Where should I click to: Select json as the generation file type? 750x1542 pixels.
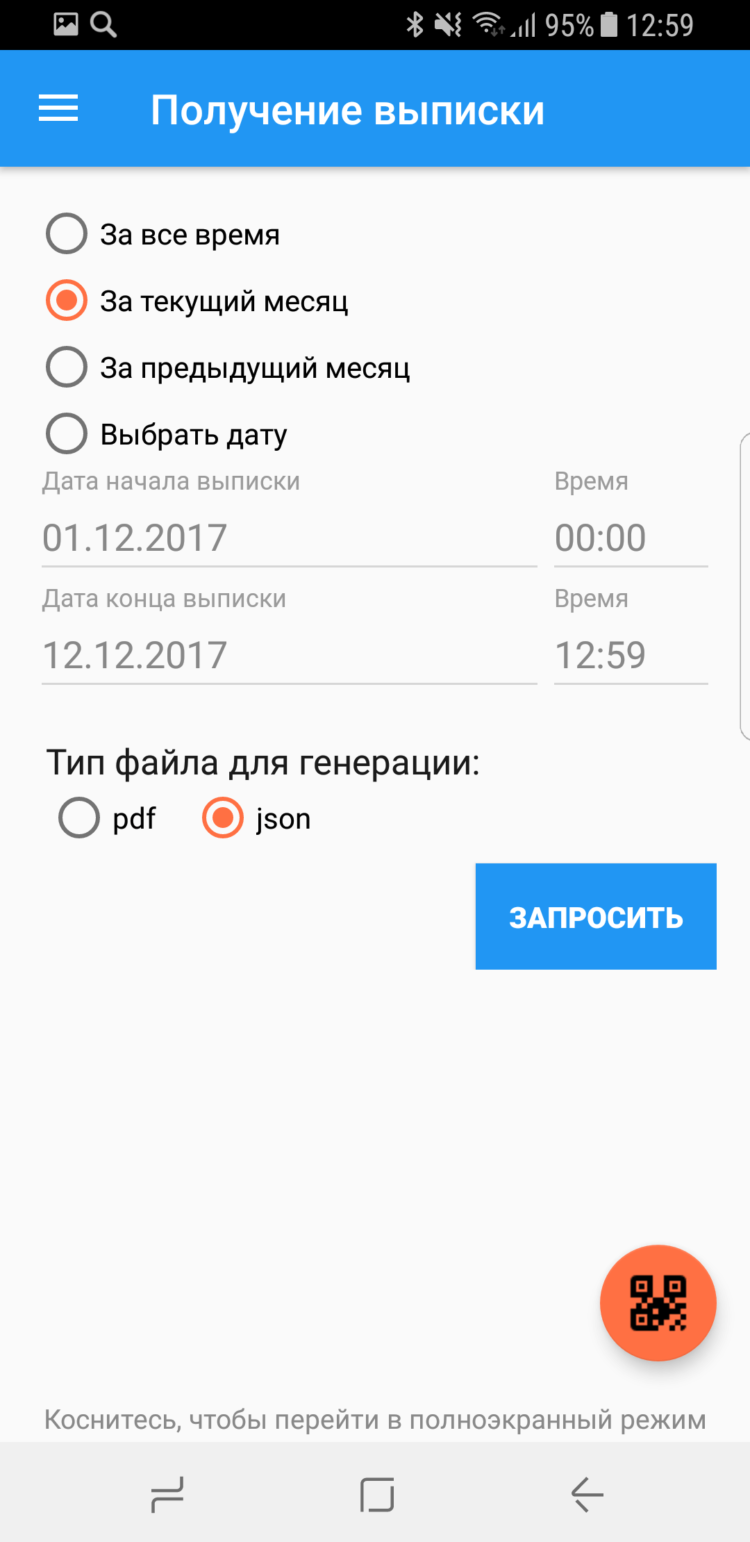[221, 818]
